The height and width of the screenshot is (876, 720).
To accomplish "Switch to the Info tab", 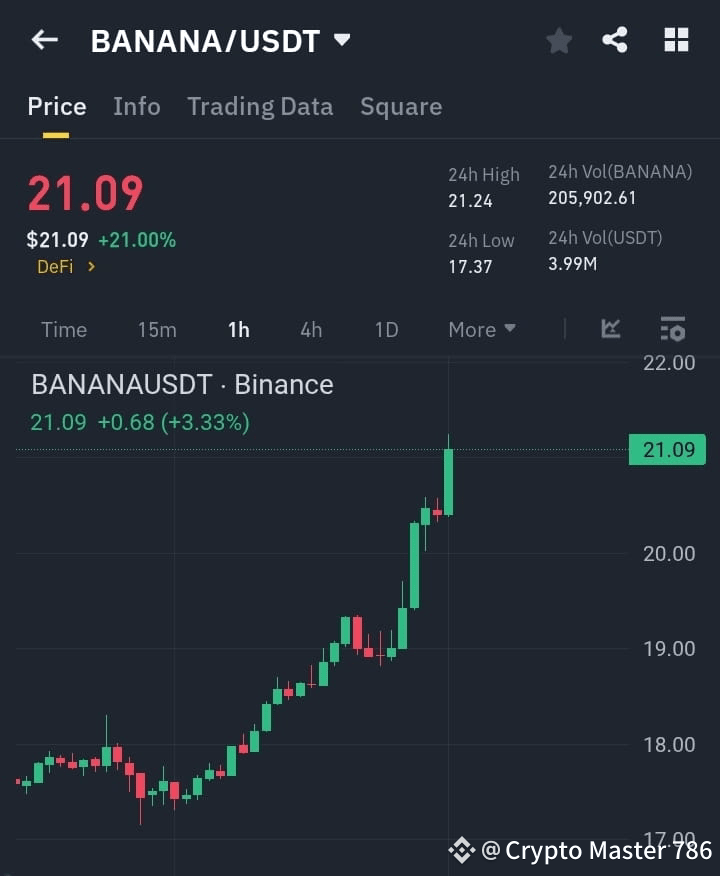I will coord(137,106).
